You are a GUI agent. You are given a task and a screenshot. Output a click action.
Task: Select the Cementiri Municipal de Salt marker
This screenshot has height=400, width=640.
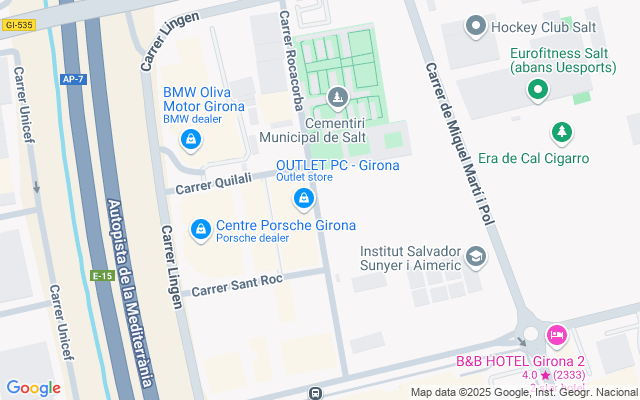pos(338,97)
